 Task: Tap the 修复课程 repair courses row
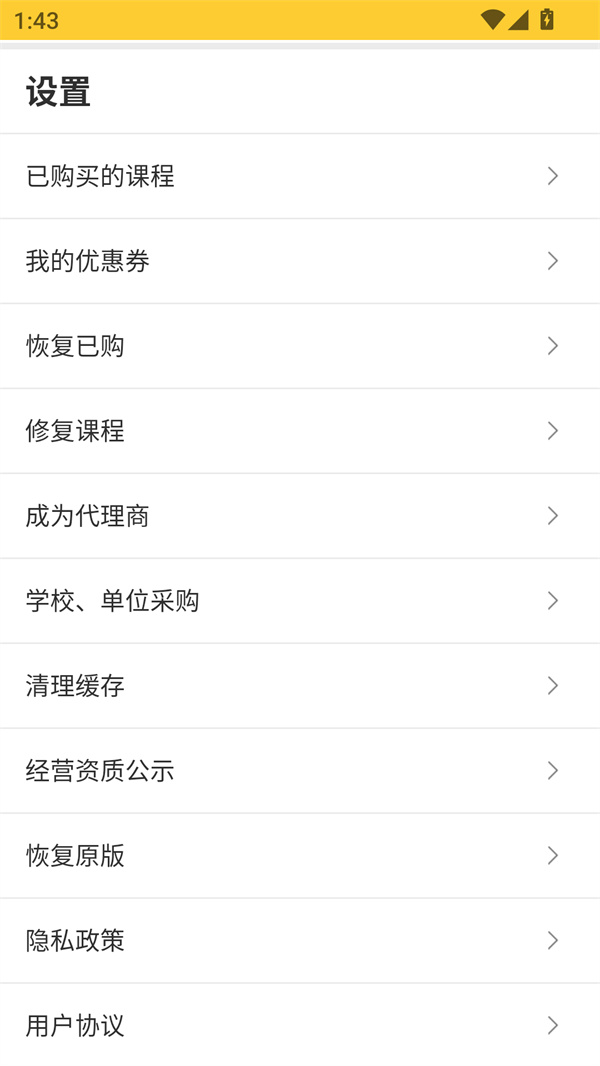coord(300,431)
